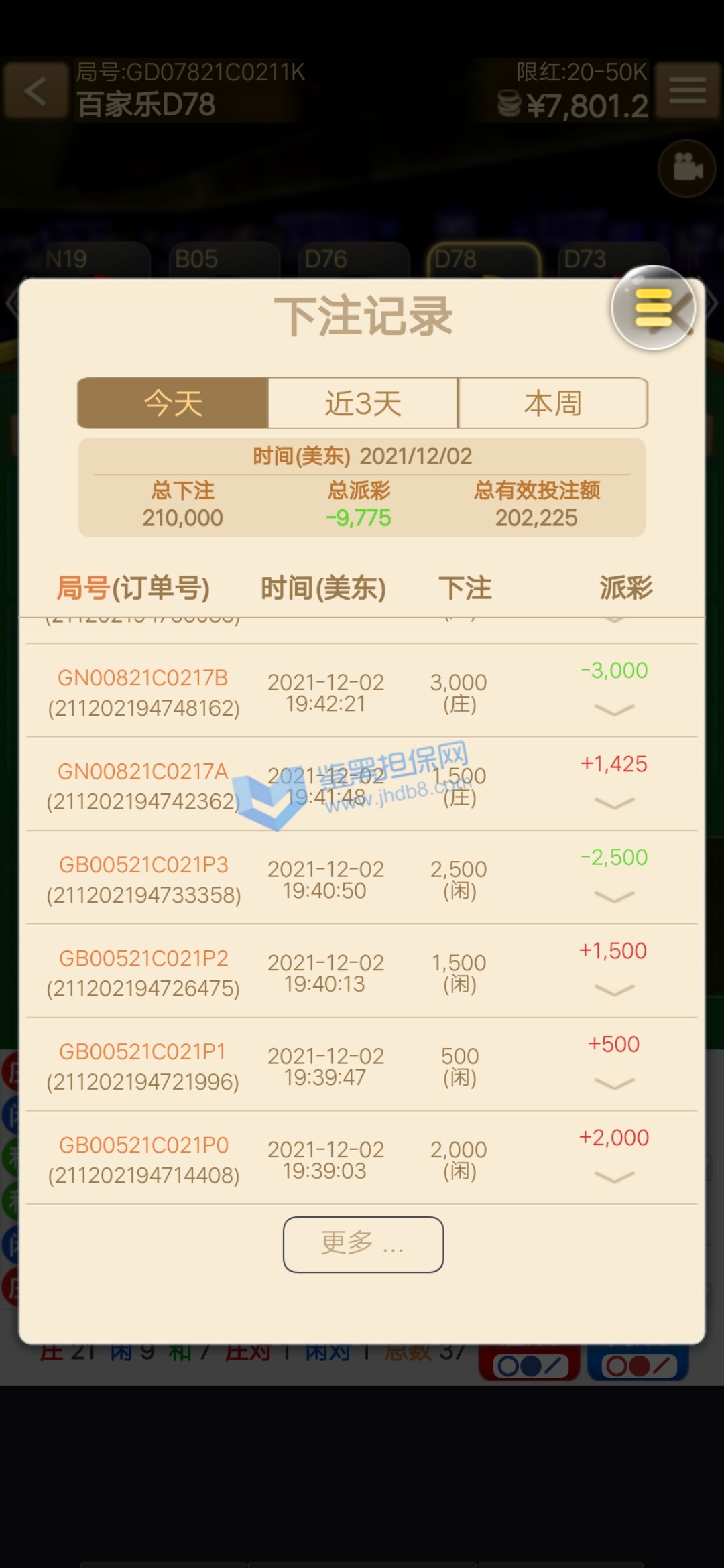The image size is (724, 1568).
Task: Select the 今天 tab
Action: (173, 403)
